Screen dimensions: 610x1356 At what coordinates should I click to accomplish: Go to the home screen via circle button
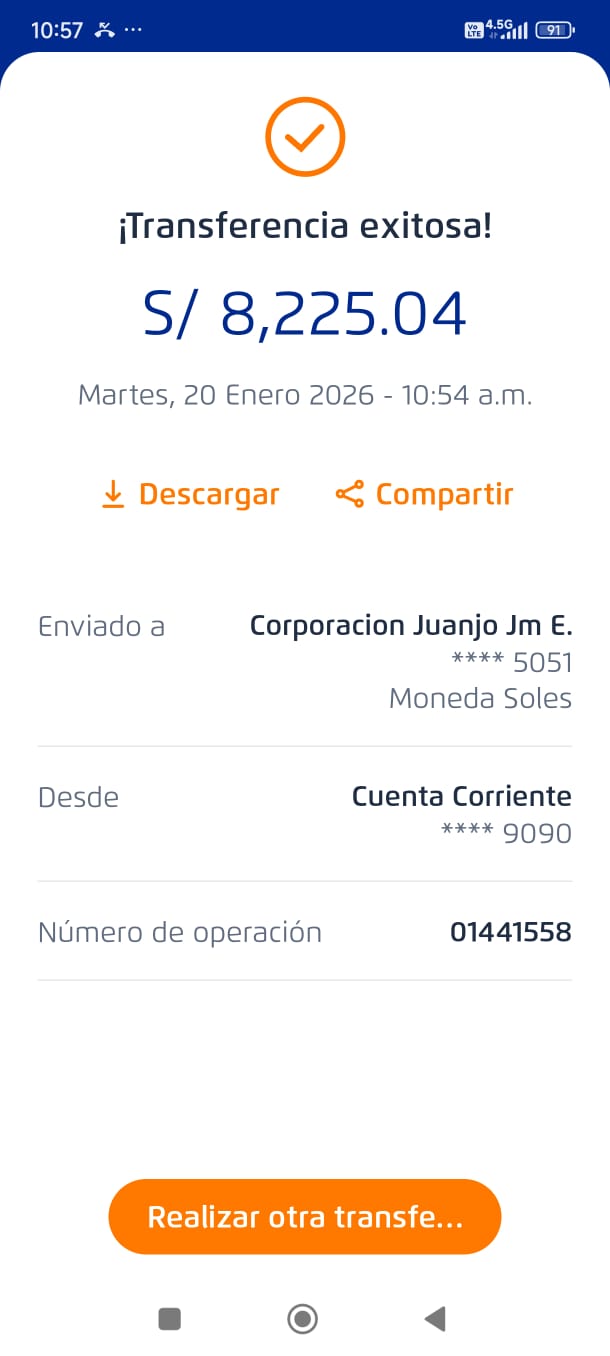pos(302,1319)
